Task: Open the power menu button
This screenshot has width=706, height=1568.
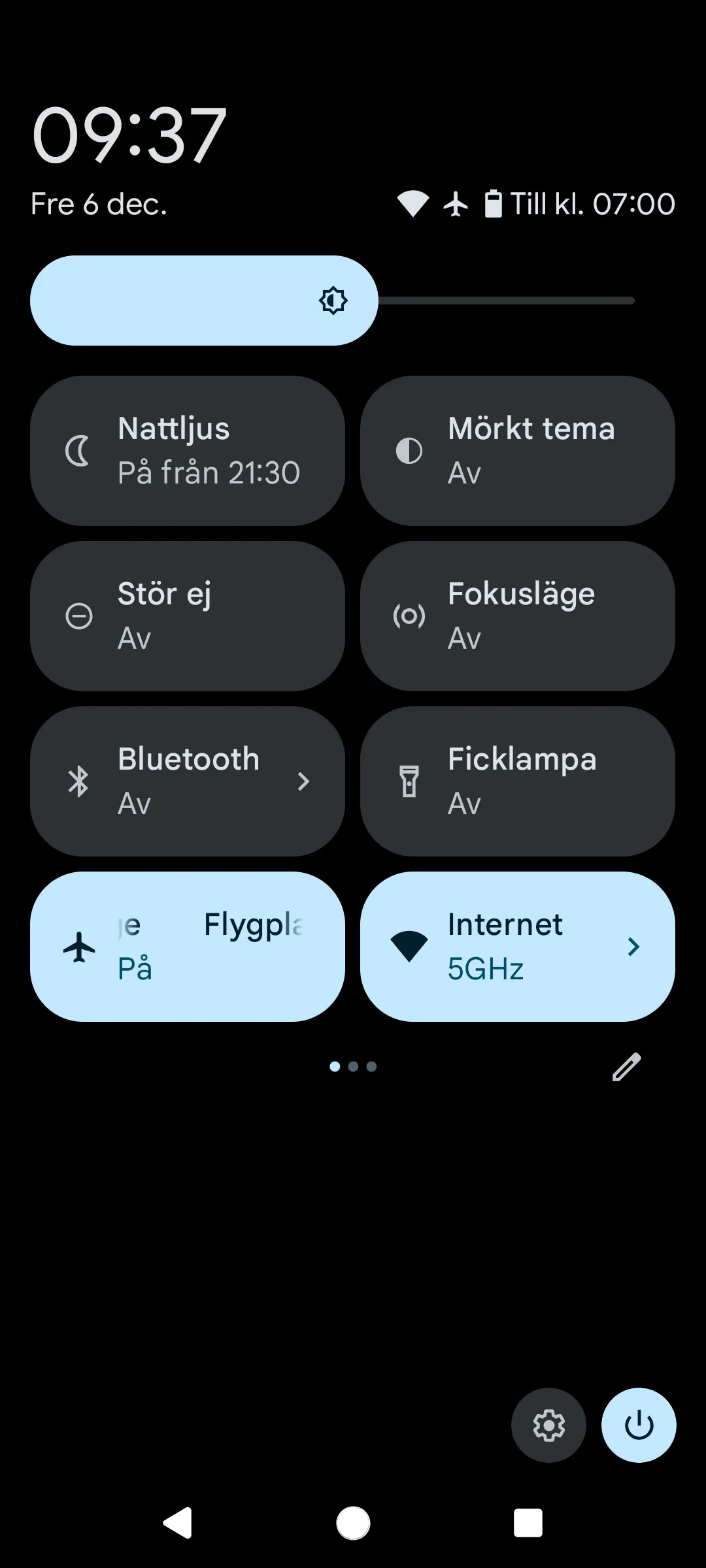Action: pos(639,1425)
